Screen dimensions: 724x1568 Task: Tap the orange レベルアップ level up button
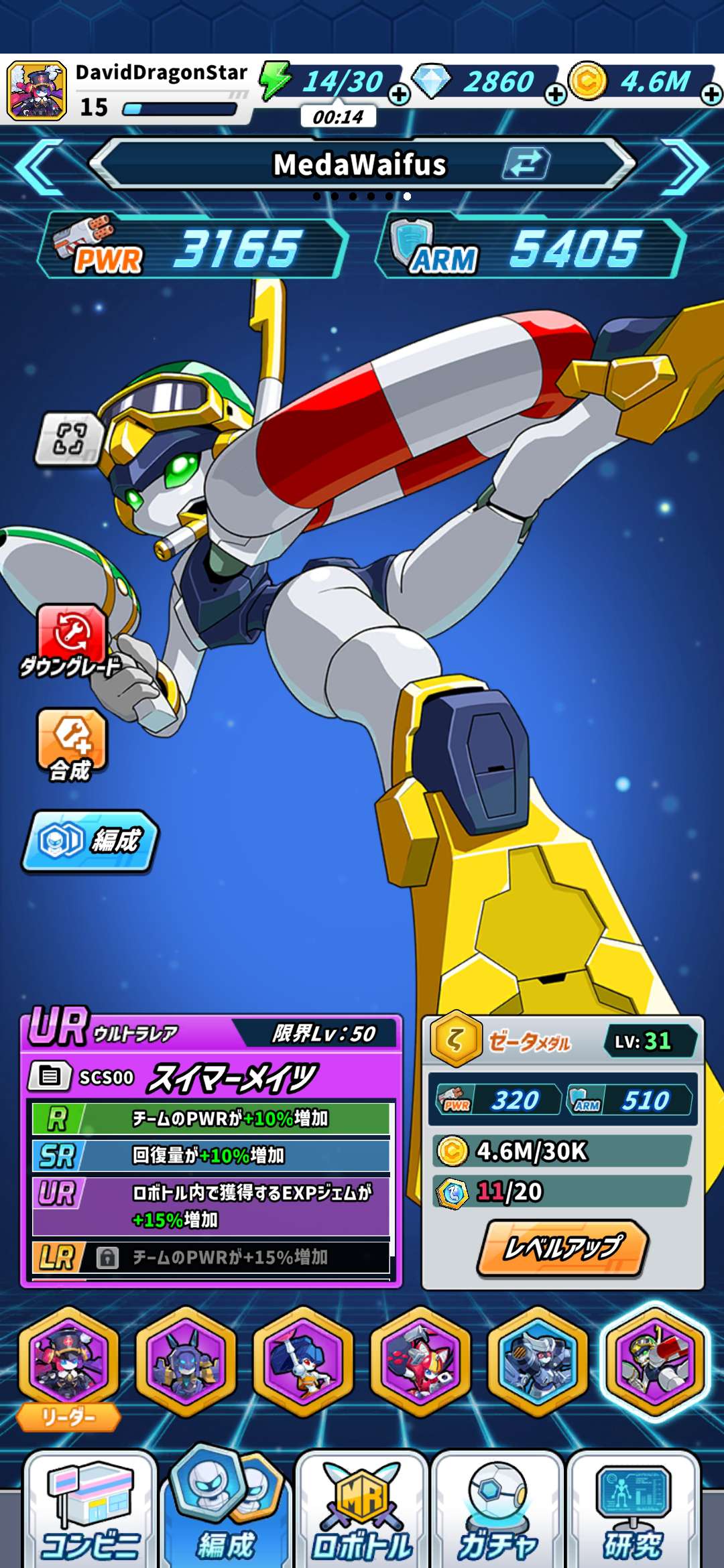click(x=563, y=1248)
